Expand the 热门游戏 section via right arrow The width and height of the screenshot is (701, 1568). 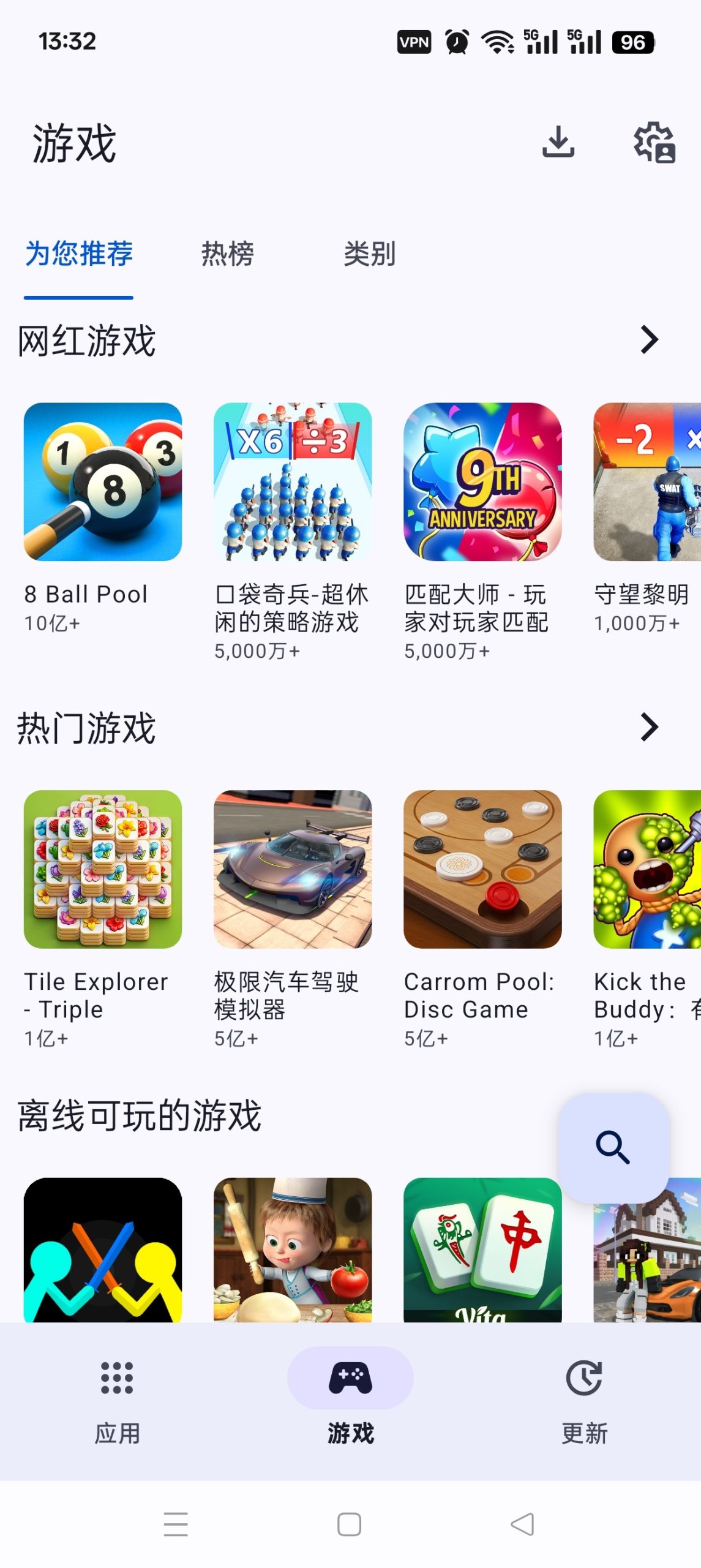pos(650,728)
